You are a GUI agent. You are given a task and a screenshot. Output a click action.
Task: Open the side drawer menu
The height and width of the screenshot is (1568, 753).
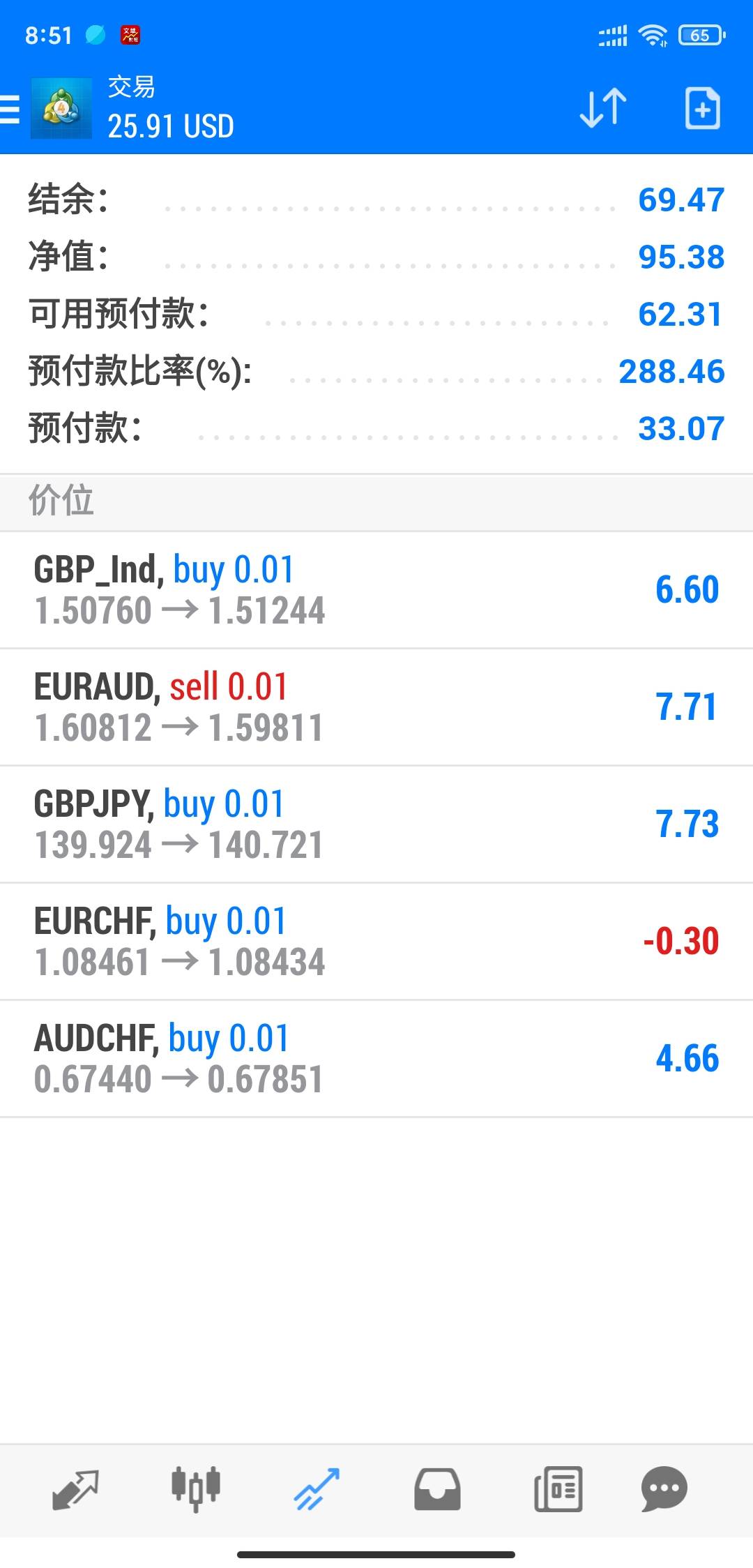10,110
